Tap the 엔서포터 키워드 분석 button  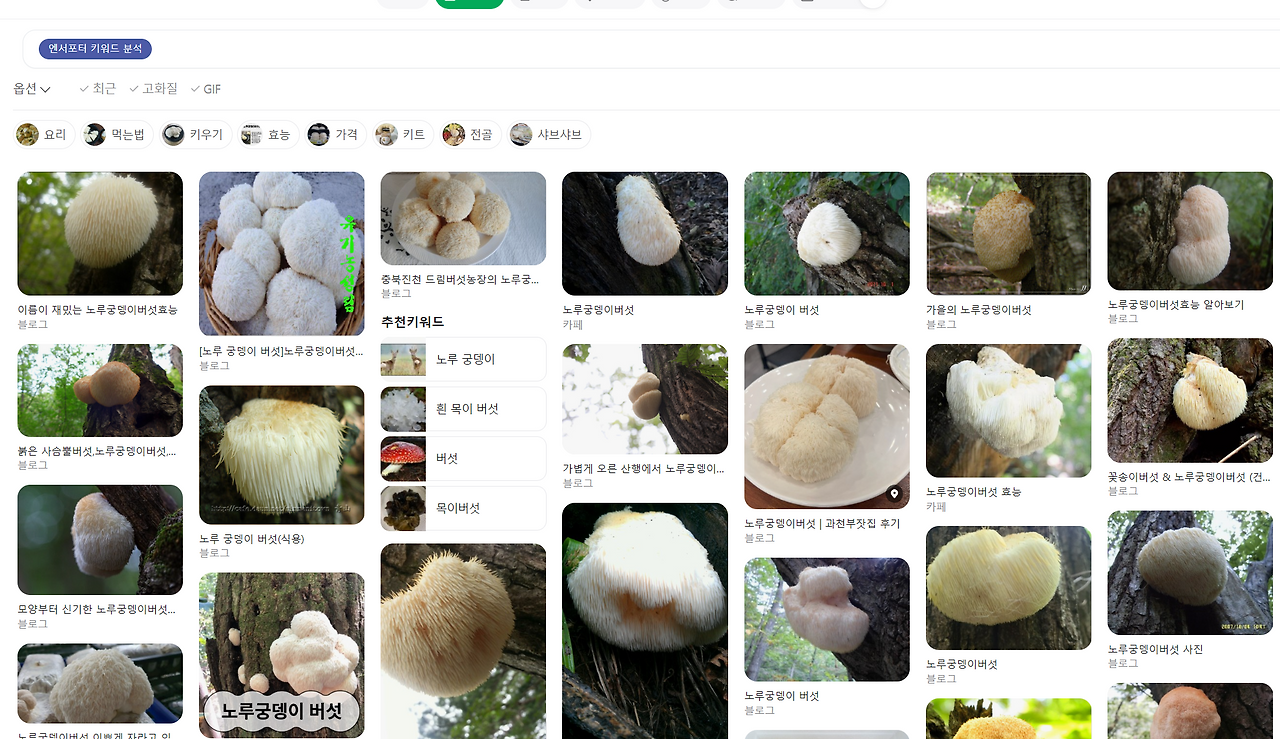[95, 49]
